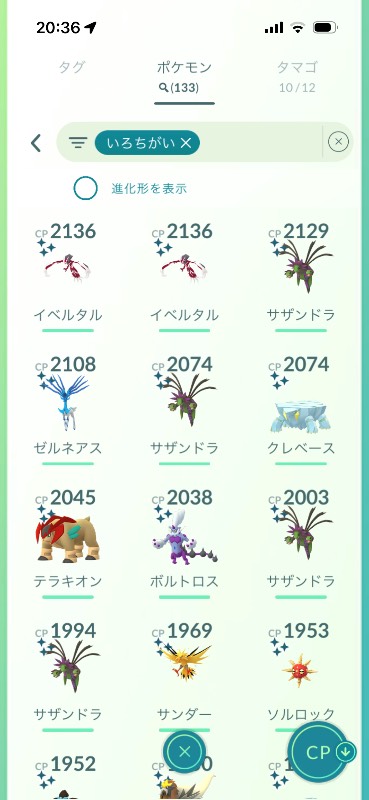Switch to the タグ tab

pyautogui.click(x=71, y=67)
